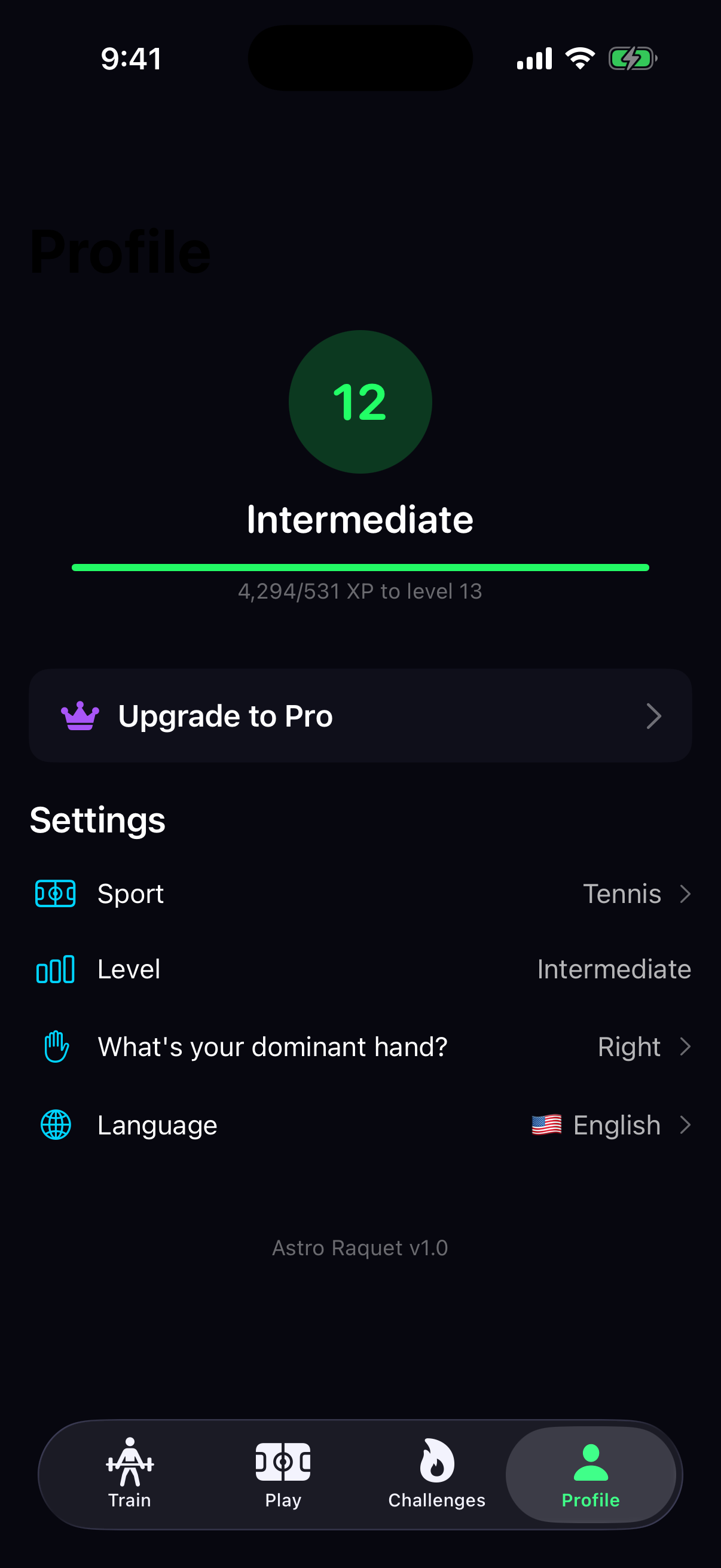Open the Upgrade to Pro offer
Screen dimensions: 721x1568
click(x=360, y=716)
